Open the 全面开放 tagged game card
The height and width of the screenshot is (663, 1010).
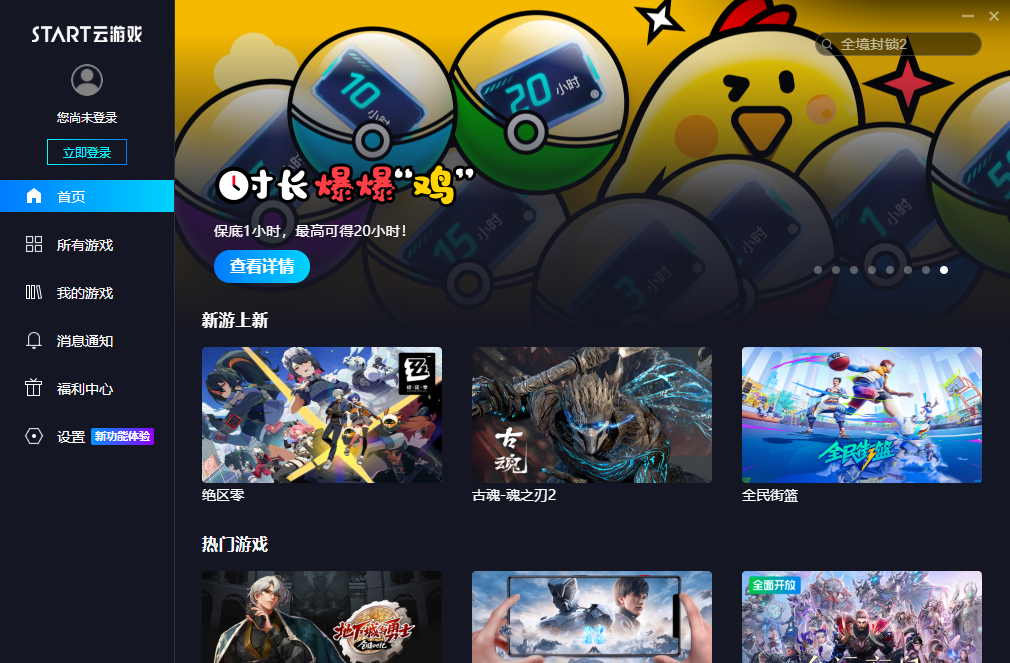point(862,617)
